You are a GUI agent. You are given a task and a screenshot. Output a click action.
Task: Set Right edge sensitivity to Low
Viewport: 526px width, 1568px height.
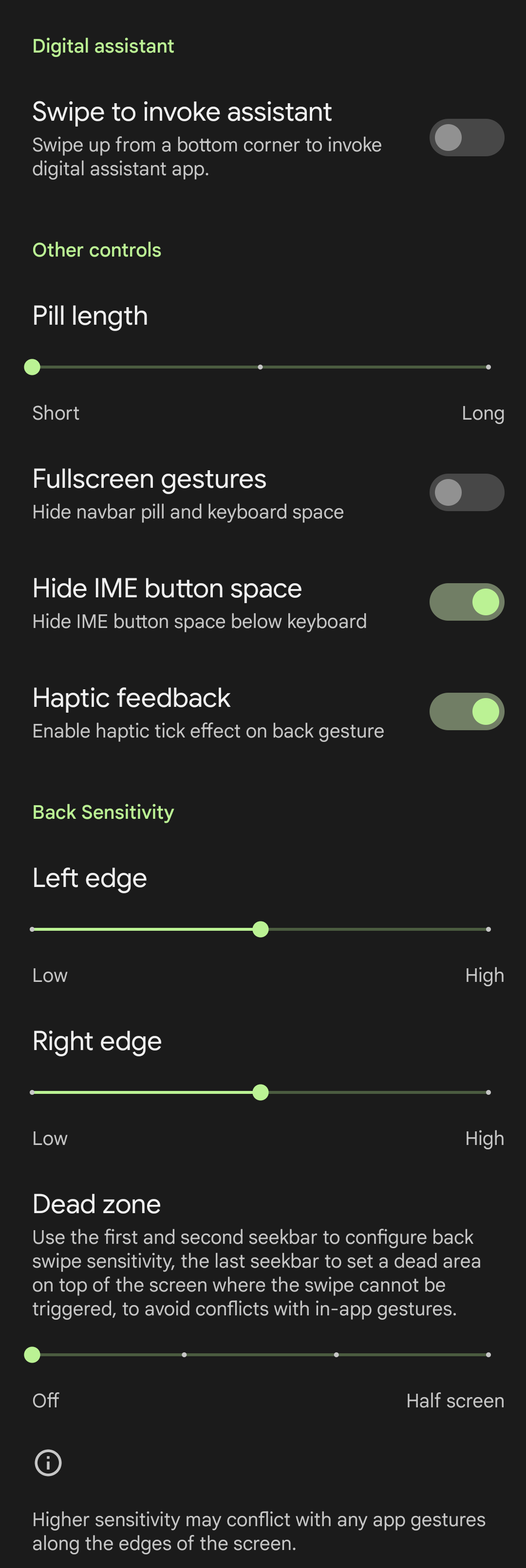click(33, 1092)
